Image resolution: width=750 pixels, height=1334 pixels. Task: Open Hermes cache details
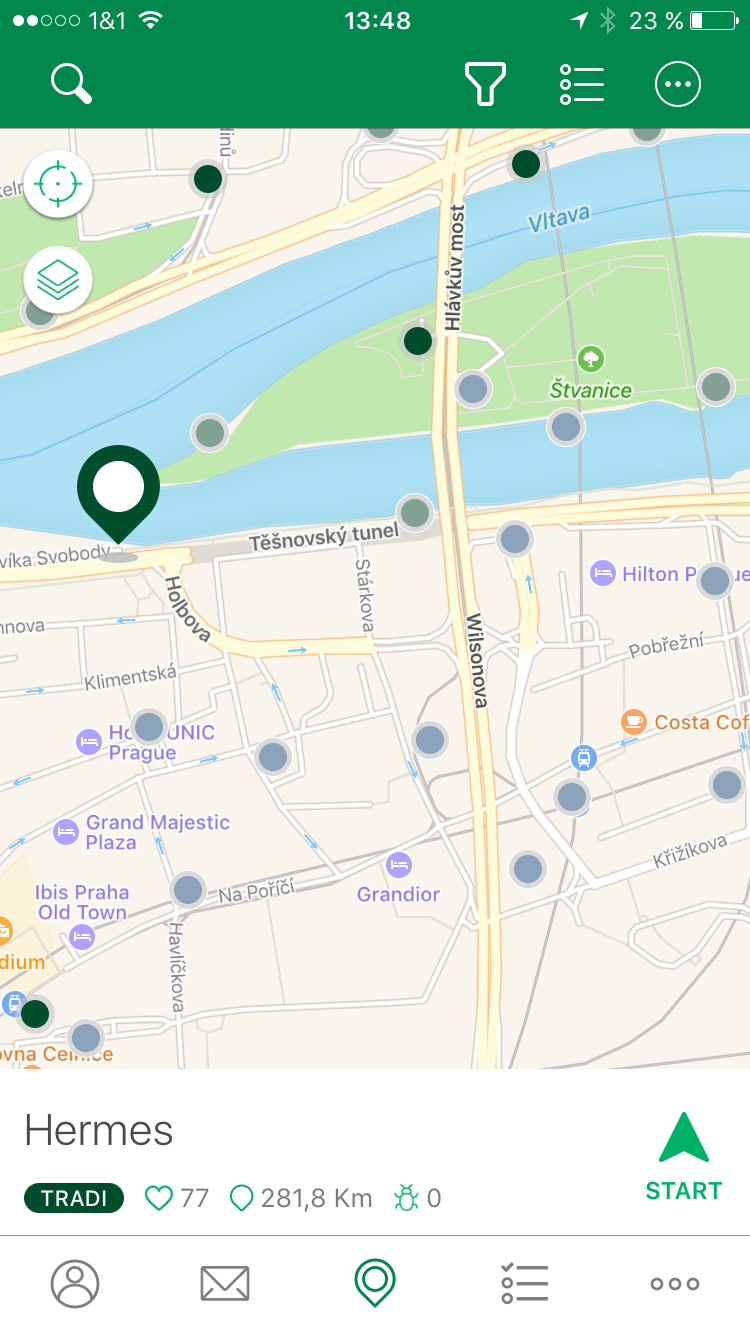pos(100,1131)
